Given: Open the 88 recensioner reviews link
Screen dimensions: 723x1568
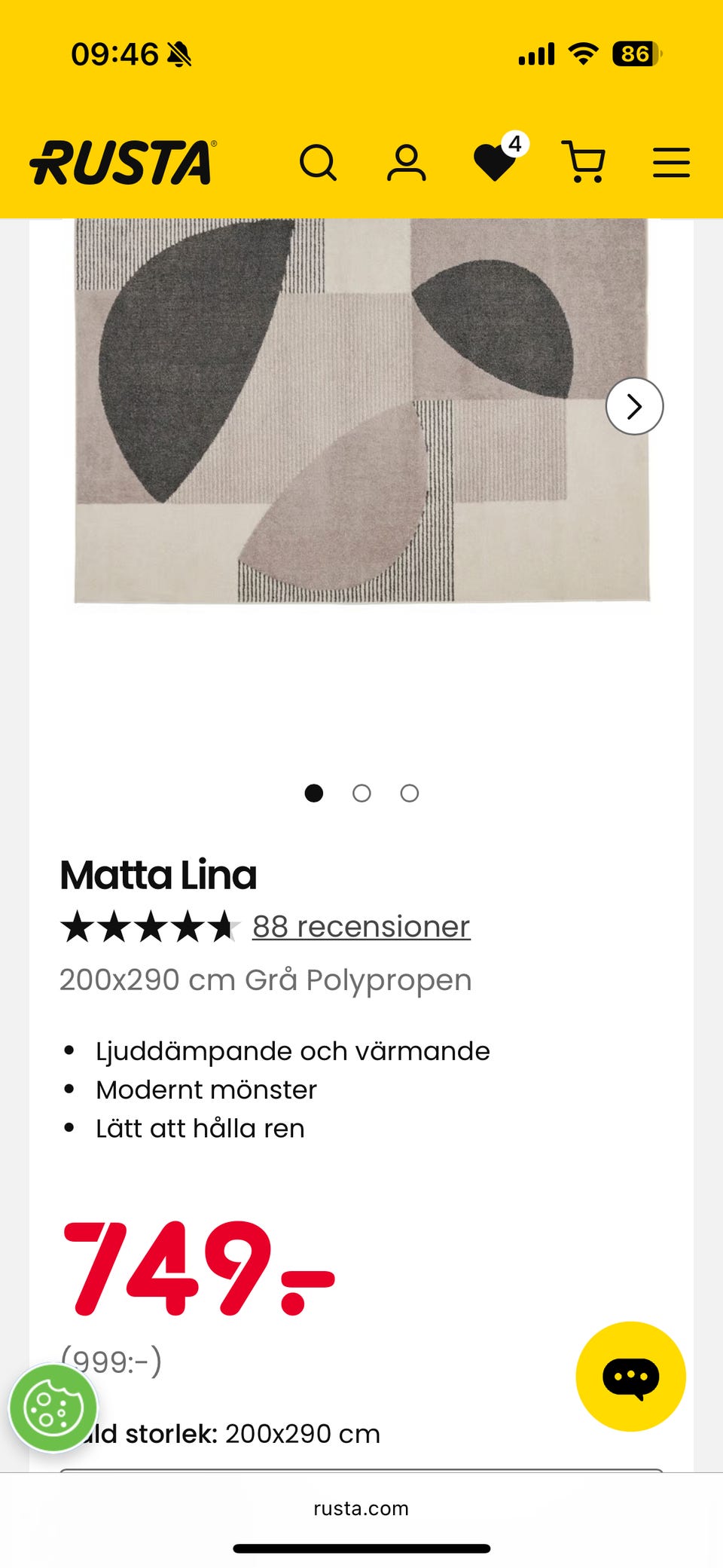Looking at the screenshot, I should (361, 926).
